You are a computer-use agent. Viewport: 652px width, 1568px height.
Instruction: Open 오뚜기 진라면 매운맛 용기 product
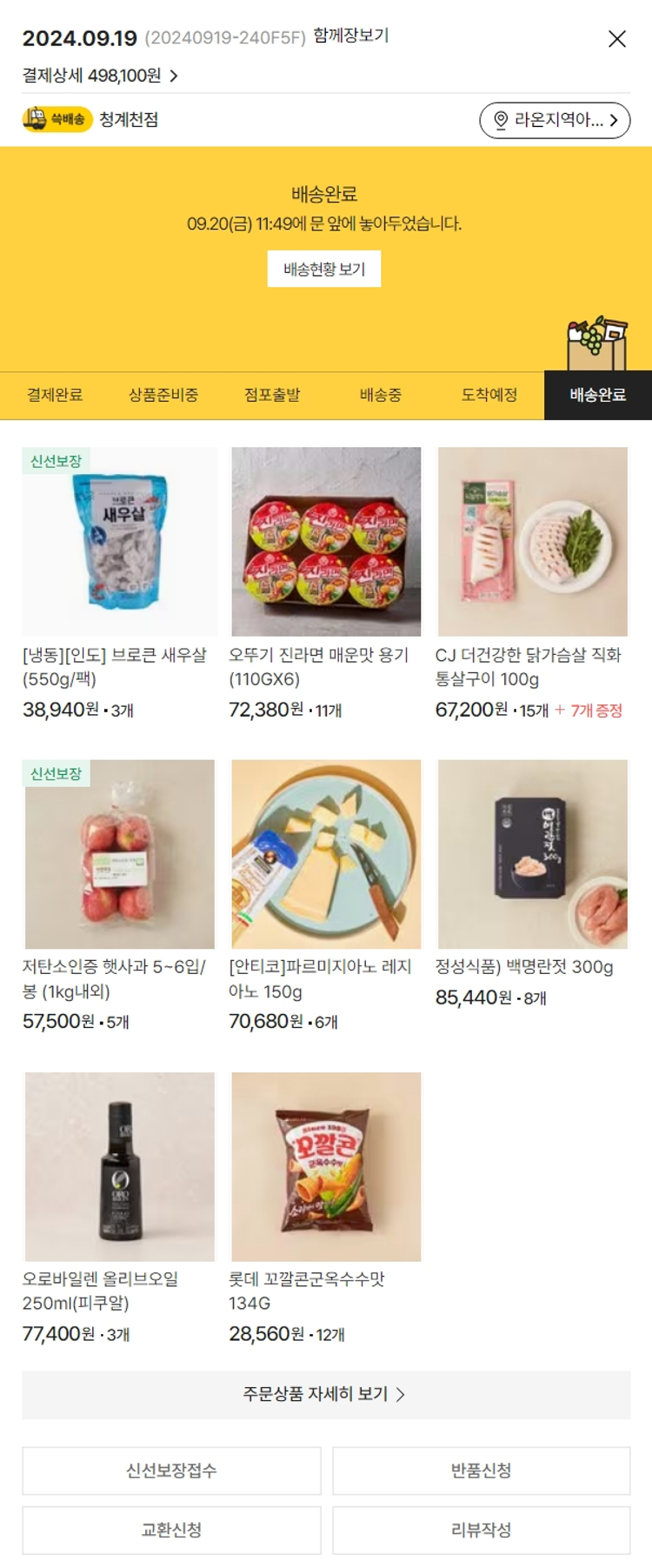[326, 543]
